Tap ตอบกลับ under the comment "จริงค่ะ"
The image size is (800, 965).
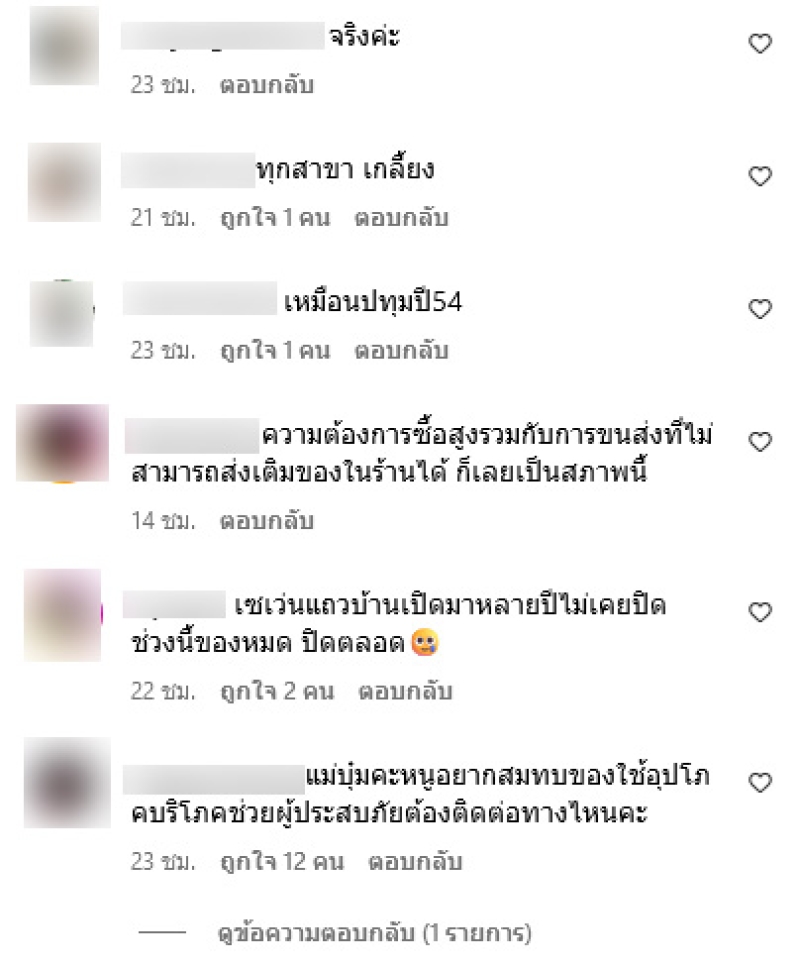267,86
